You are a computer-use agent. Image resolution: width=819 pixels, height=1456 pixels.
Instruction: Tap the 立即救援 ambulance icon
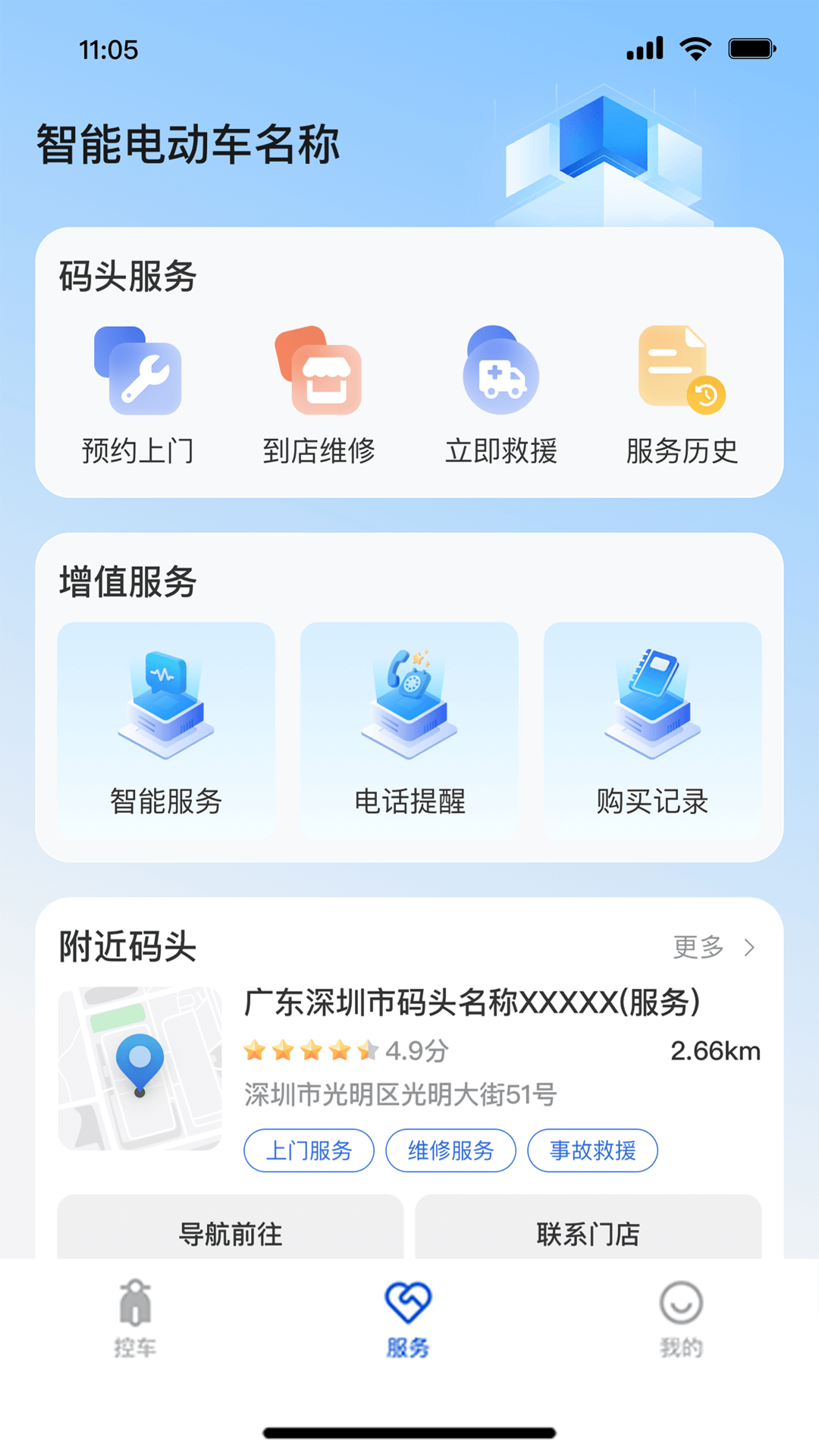(500, 372)
